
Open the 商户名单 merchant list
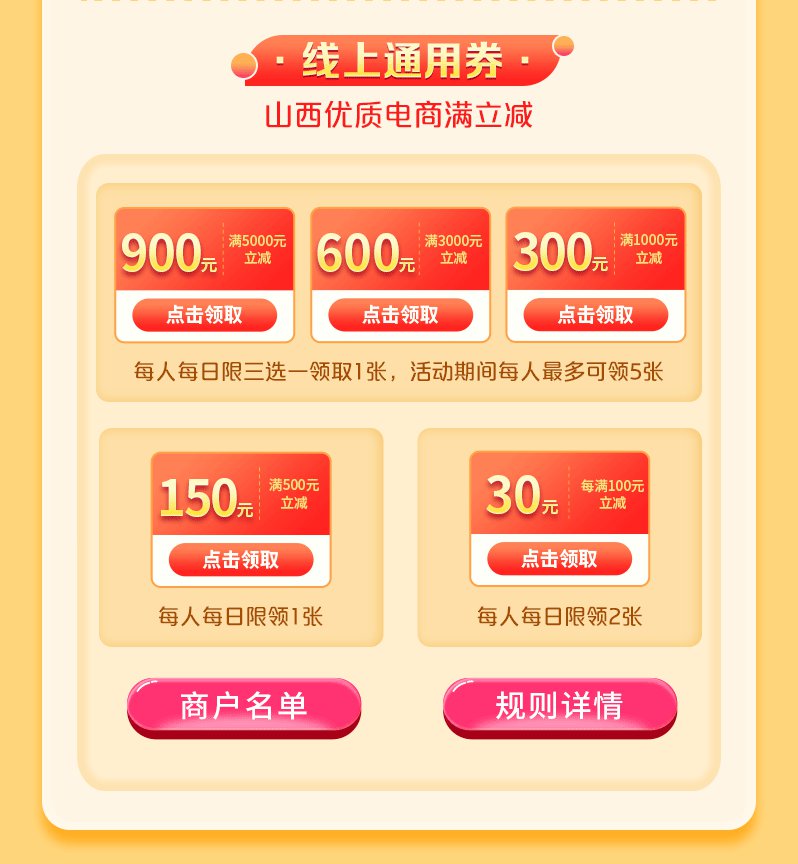(x=243, y=705)
